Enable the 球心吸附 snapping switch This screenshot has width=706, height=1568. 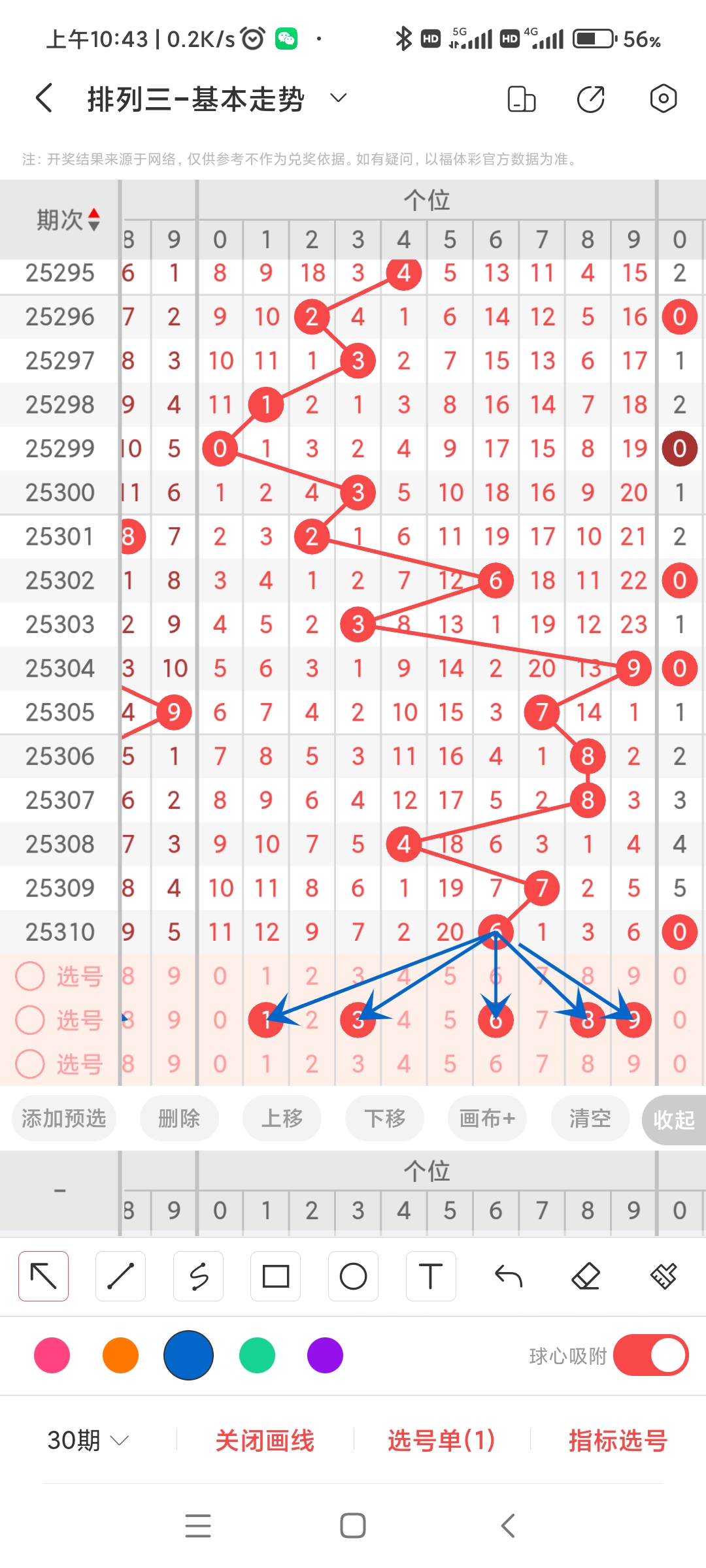click(x=650, y=1355)
